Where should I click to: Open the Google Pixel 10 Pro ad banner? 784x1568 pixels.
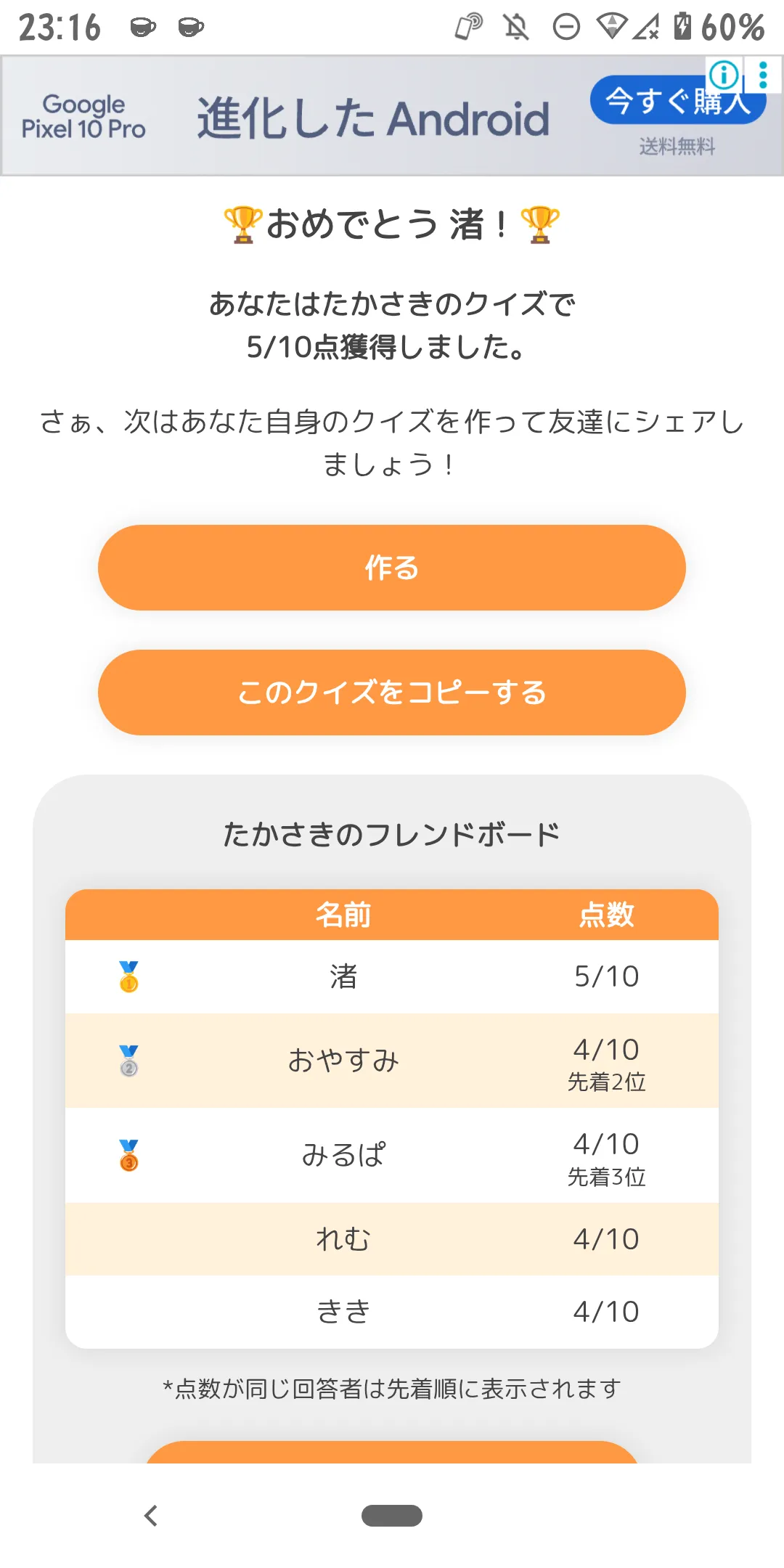pos(392,116)
